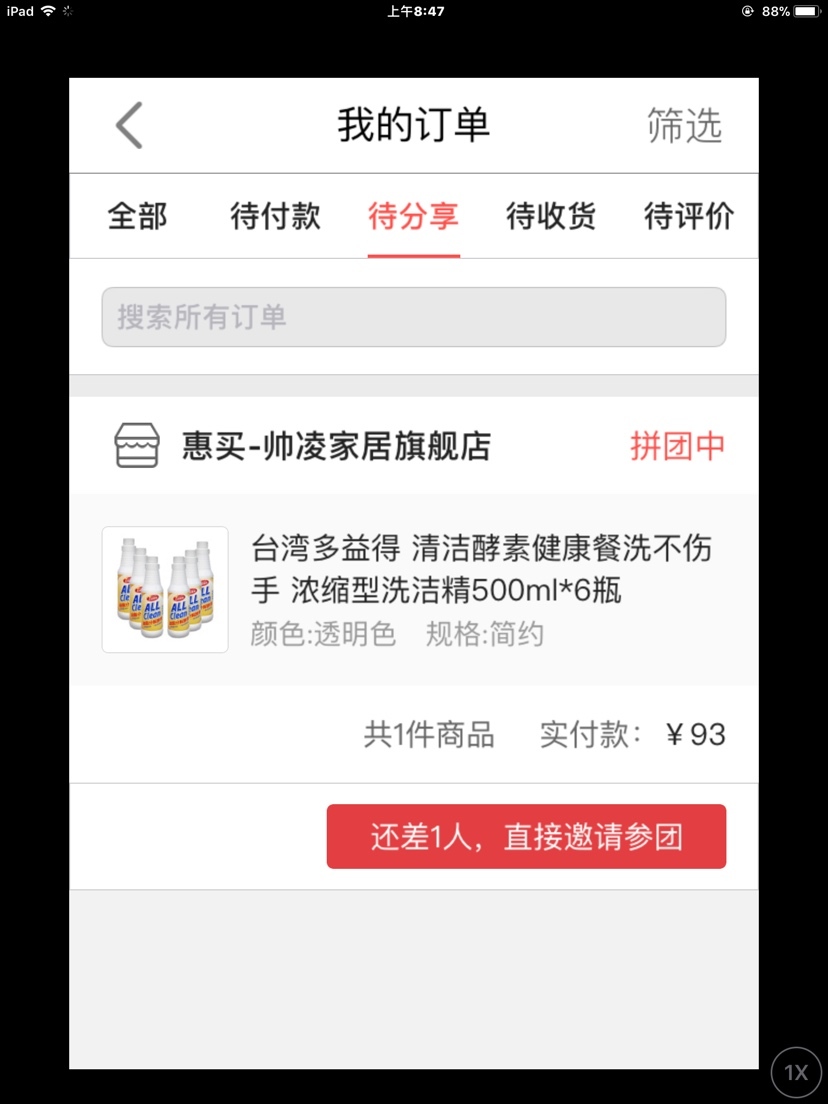Open the 筛选 filter option
Viewport: 828px width, 1104px height.
(x=684, y=126)
